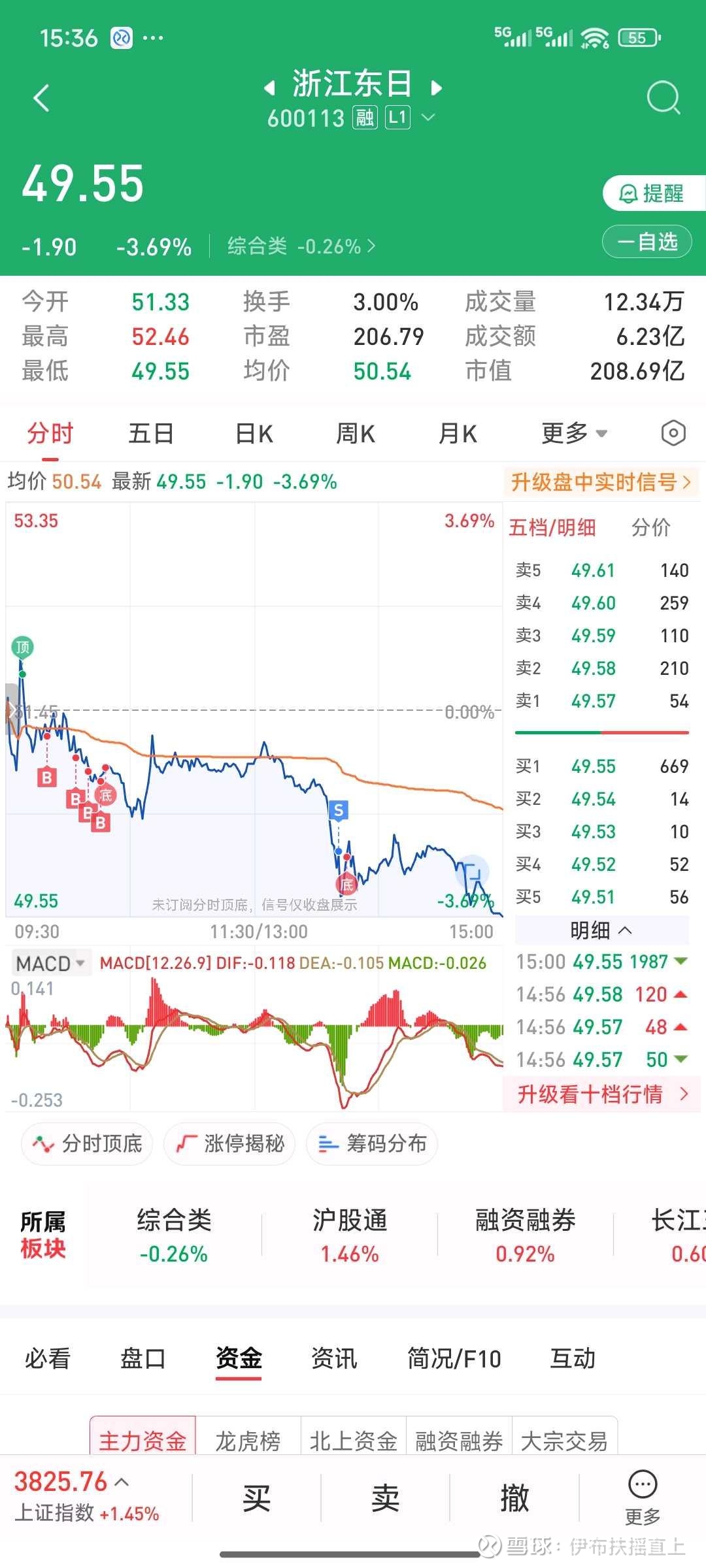Open the 涨停揭秘 chip
The width and height of the screenshot is (706, 1568).
pos(229,1144)
